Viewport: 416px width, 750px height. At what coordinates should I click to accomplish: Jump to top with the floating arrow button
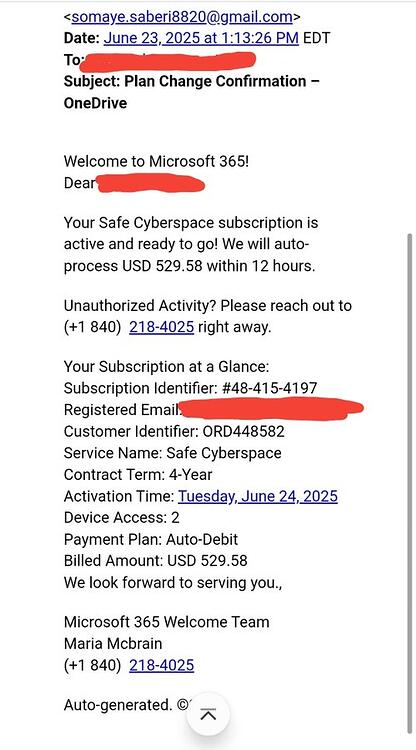pos(208,715)
